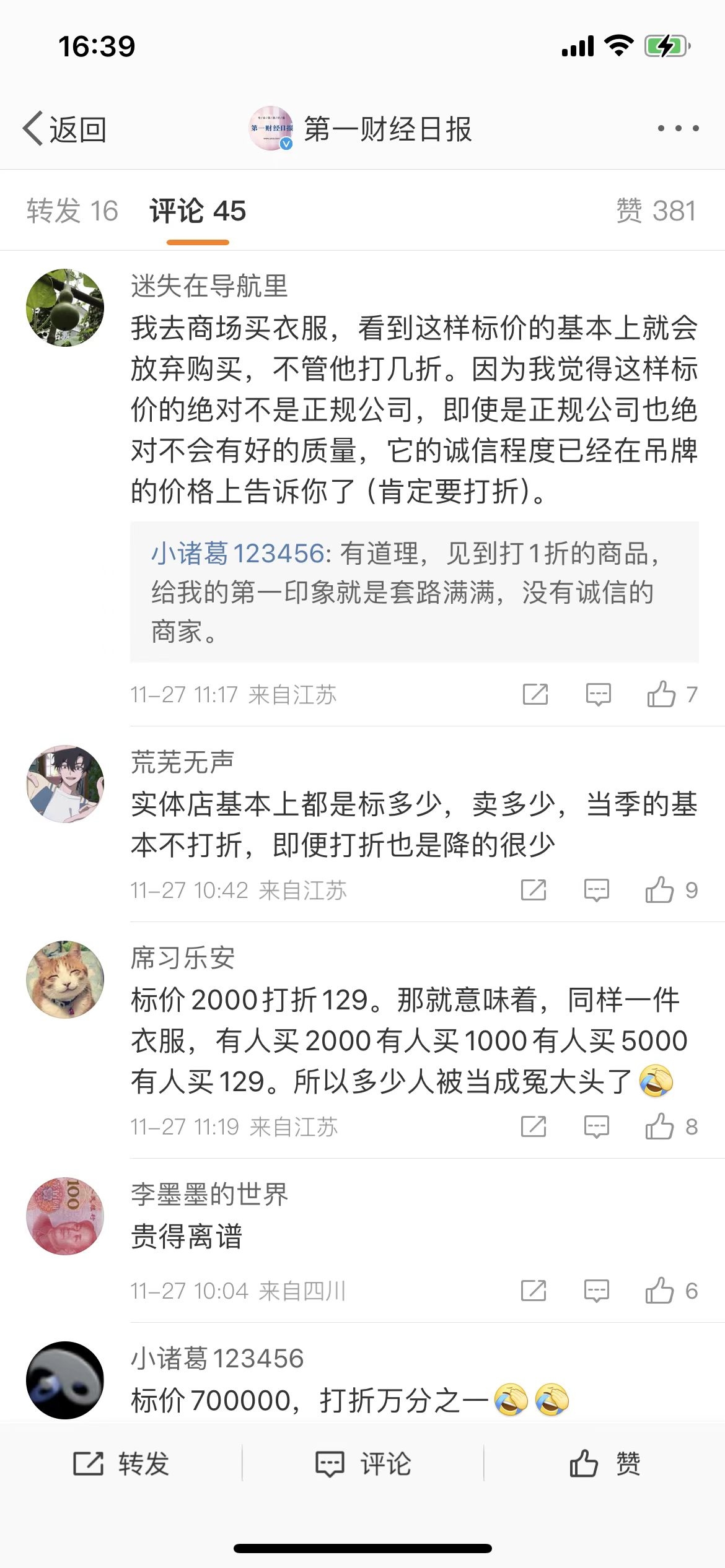Viewport: 725px width, 1568px height.
Task: Switch to the 评论 45 tab
Action: 198,211
